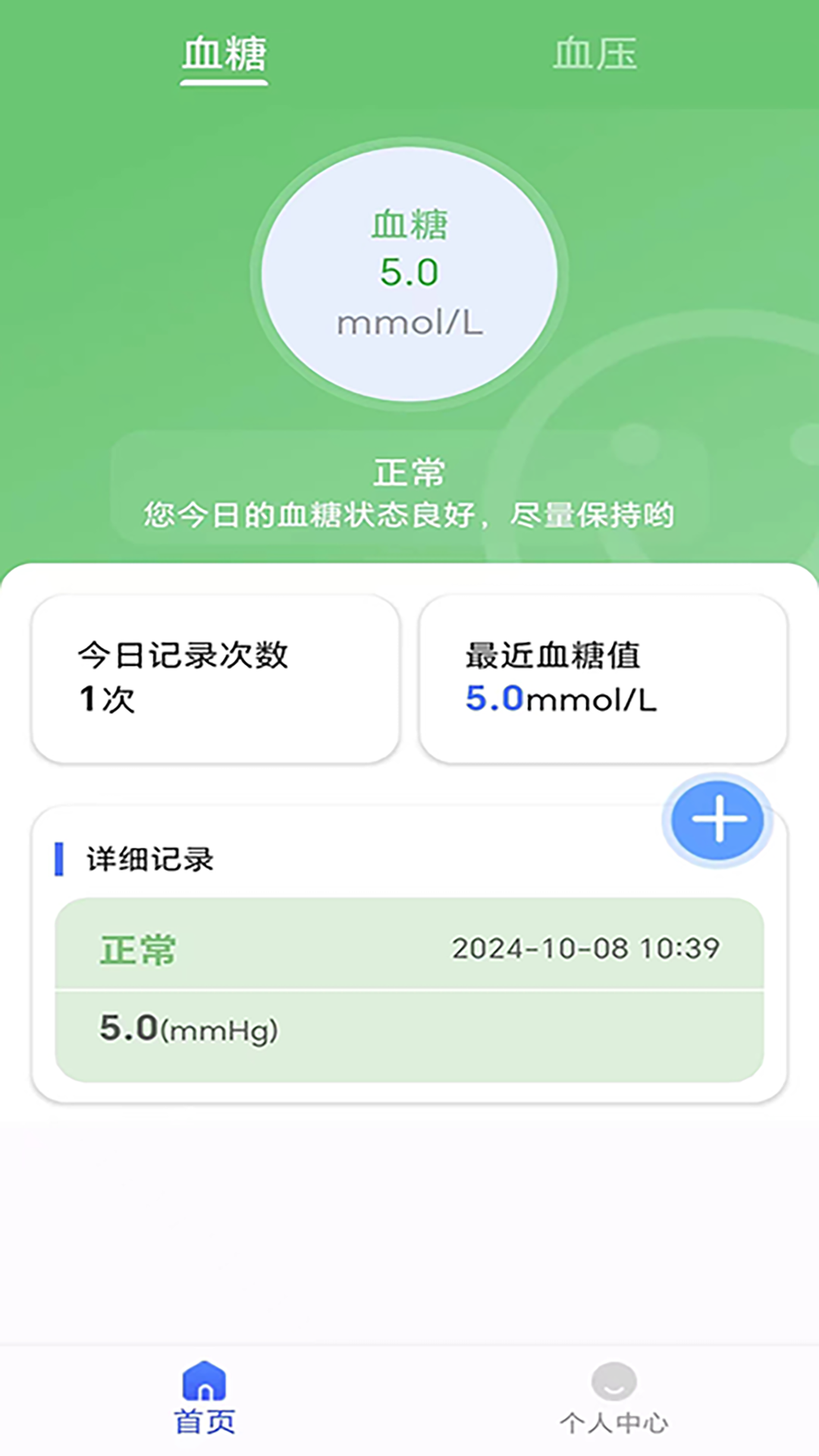Tap the 首页 bottom navigation item

205,1398
